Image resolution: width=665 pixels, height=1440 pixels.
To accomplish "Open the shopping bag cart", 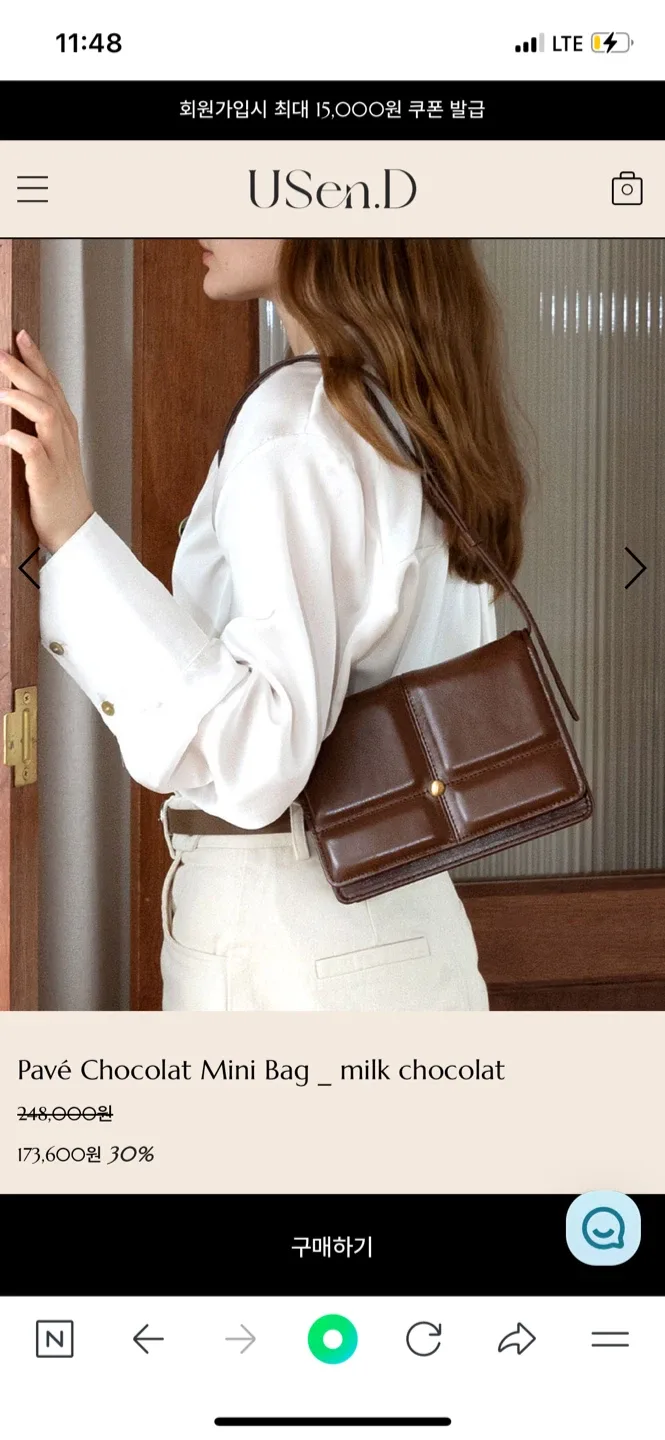I will tap(627, 188).
